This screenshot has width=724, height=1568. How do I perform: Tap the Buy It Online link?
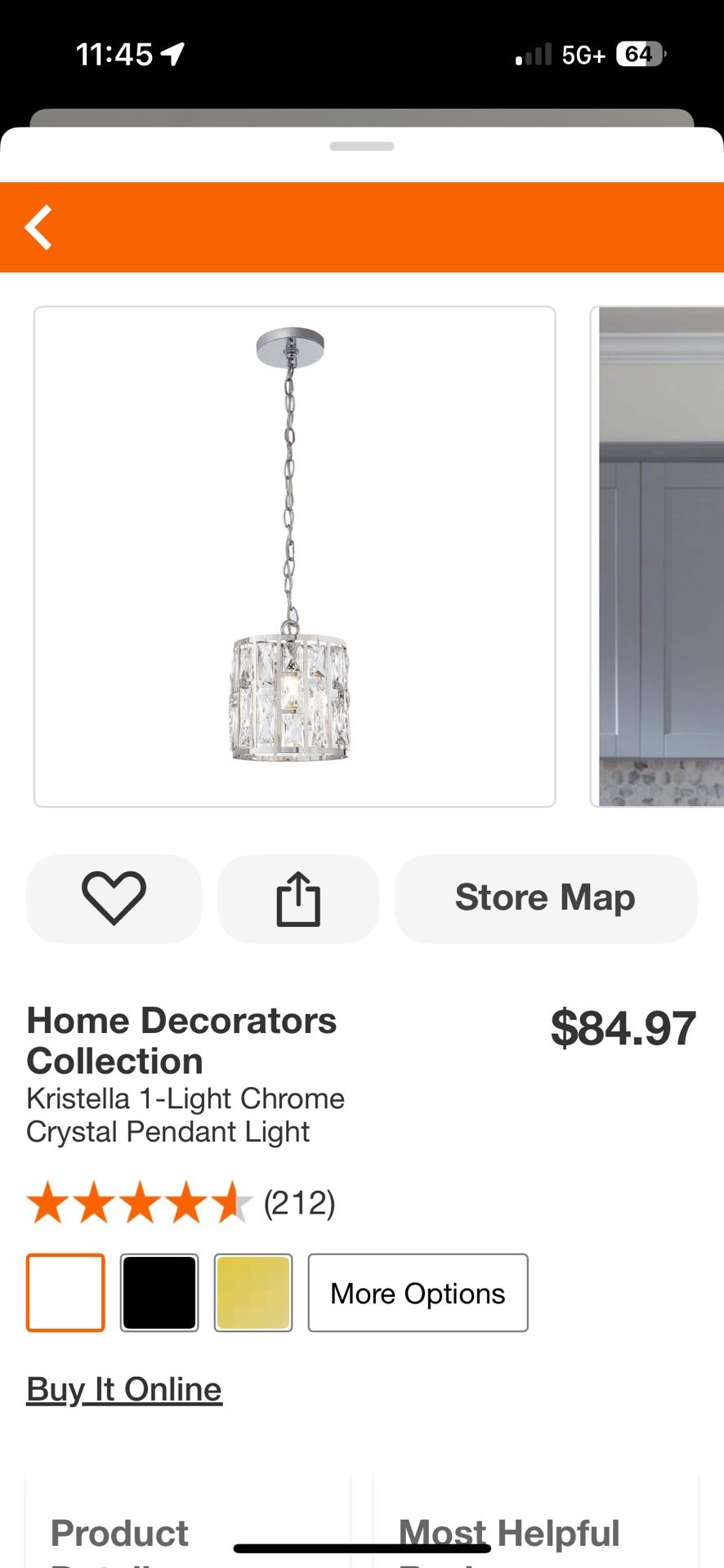coord(124,1389)
